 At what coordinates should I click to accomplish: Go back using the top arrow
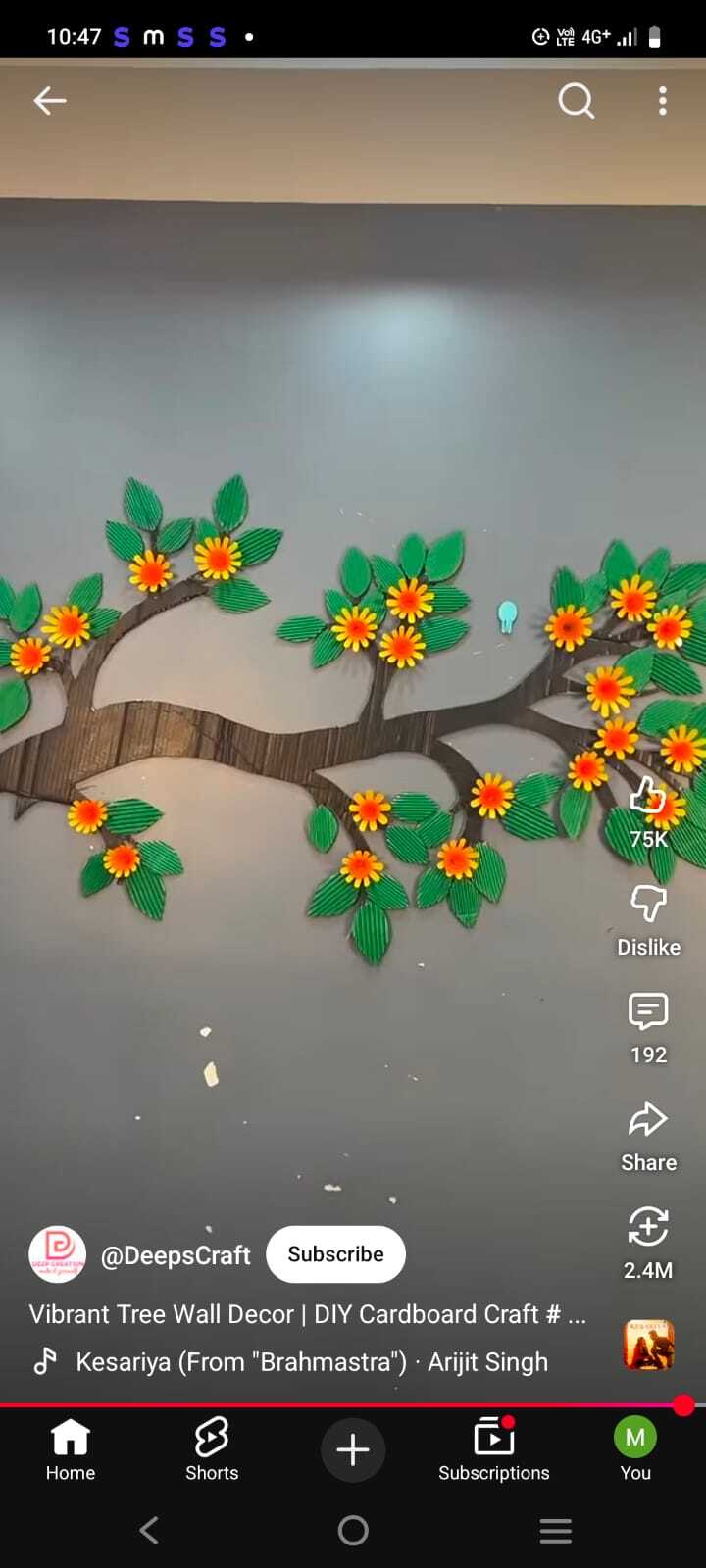tap(50, 100)
